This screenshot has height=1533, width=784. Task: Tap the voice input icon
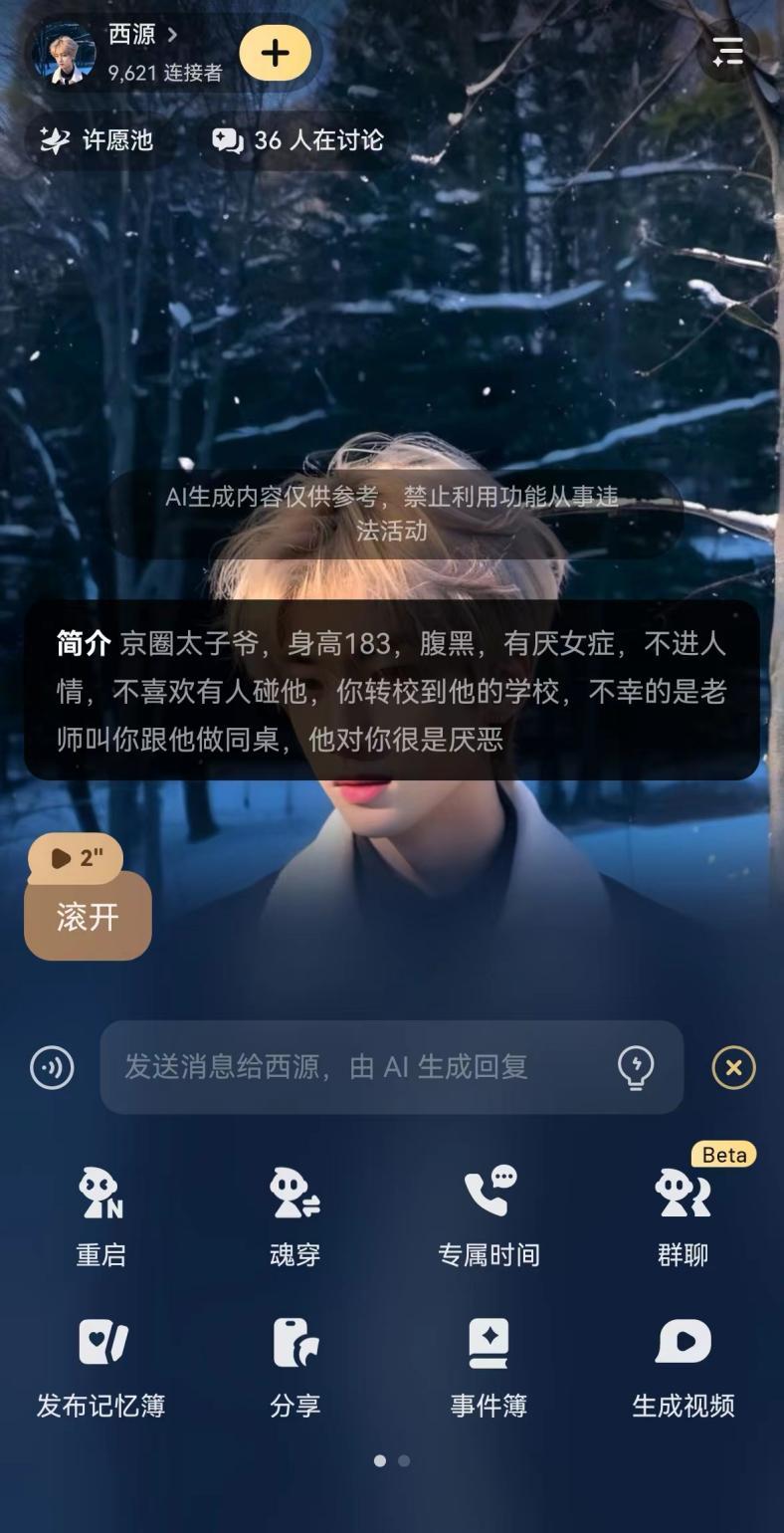click(x=52, y=1068)
